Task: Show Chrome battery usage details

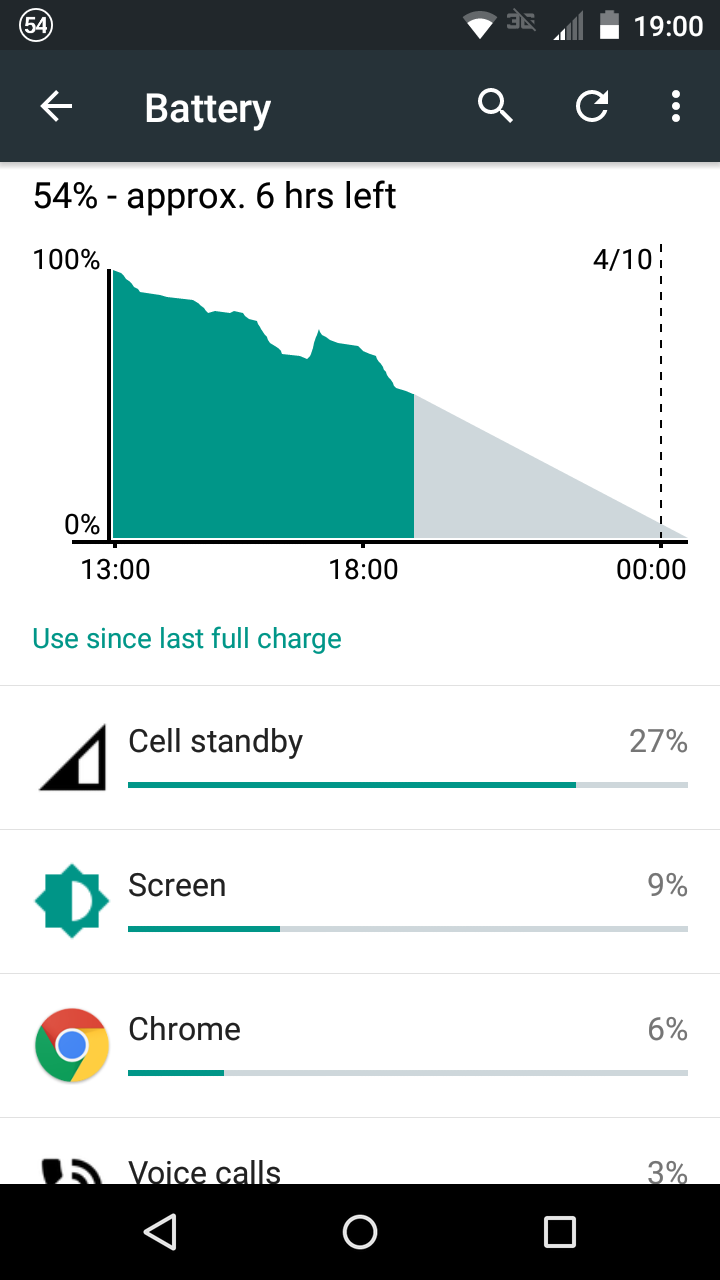Action: click(360, 1045)
